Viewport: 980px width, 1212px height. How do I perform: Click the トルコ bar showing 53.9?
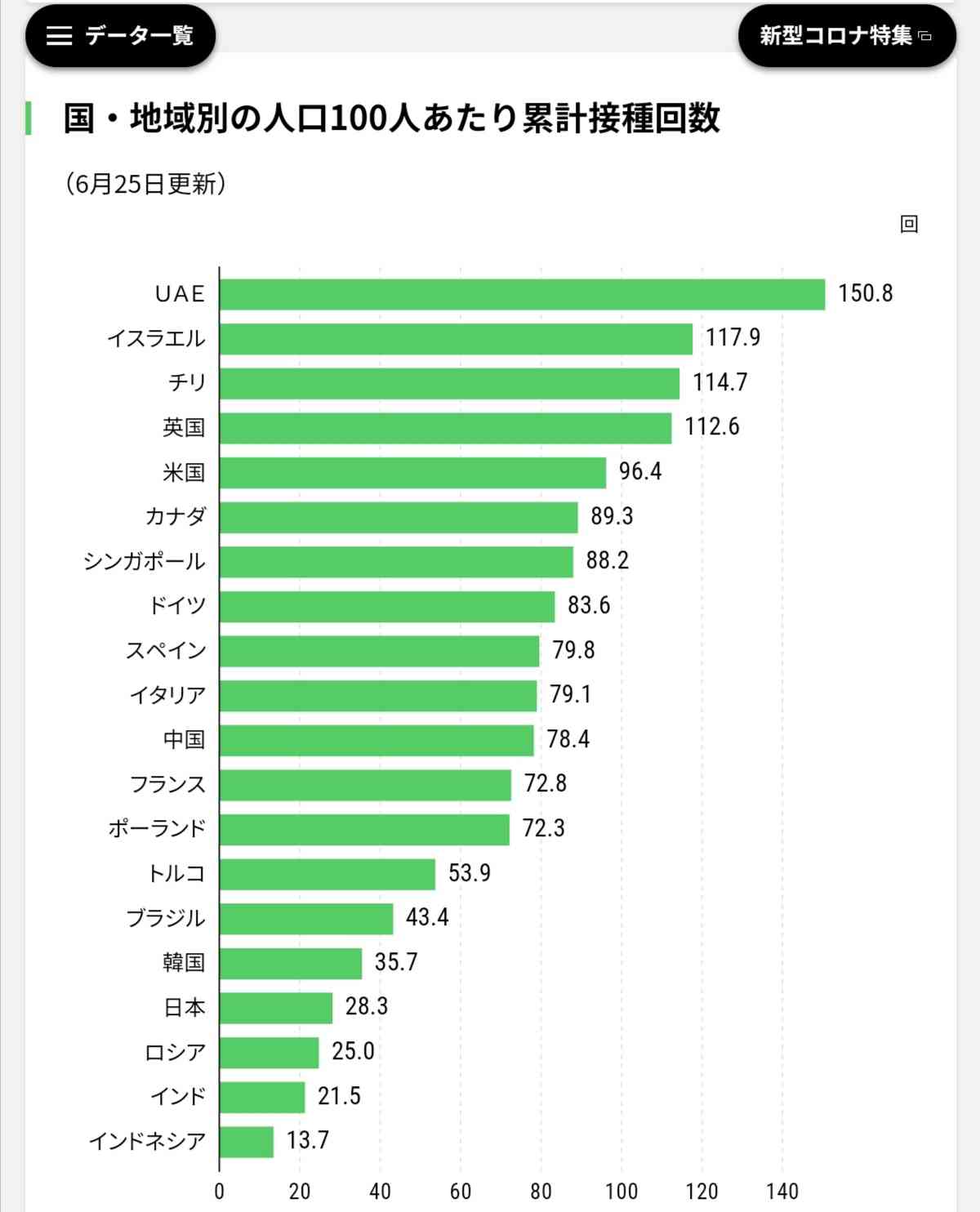(x=327, y=873)
